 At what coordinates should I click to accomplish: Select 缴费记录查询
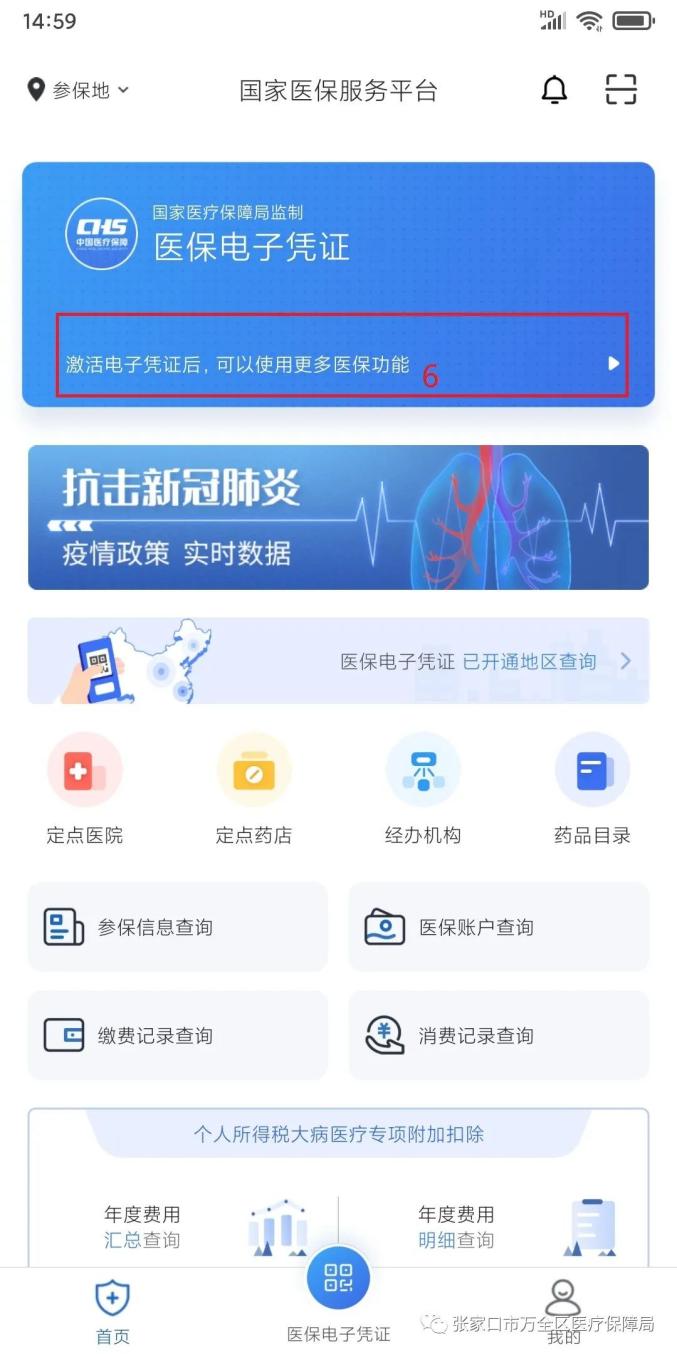(x=178, y=1035)
